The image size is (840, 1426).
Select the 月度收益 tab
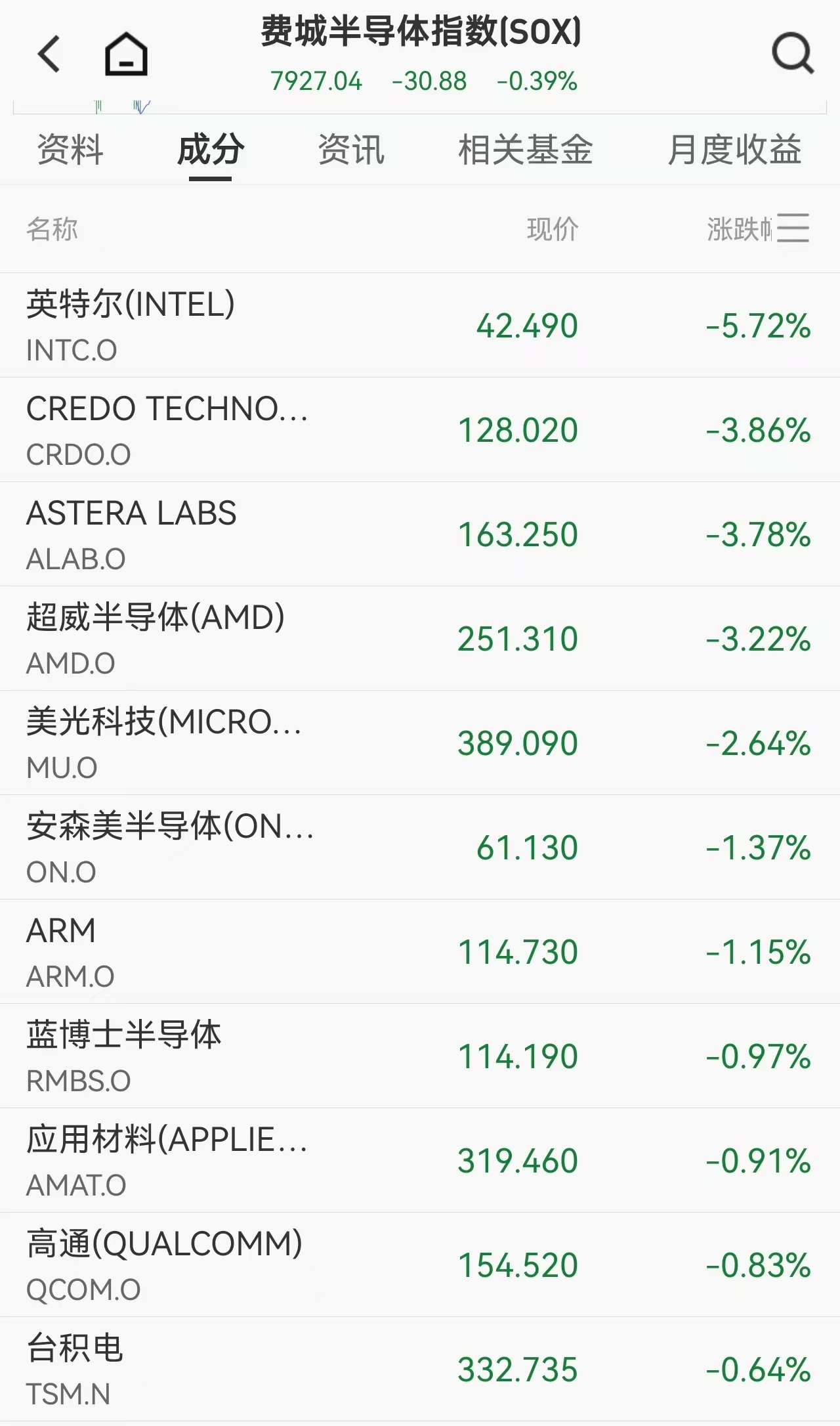pyautogui.click(x=734, y=150)
